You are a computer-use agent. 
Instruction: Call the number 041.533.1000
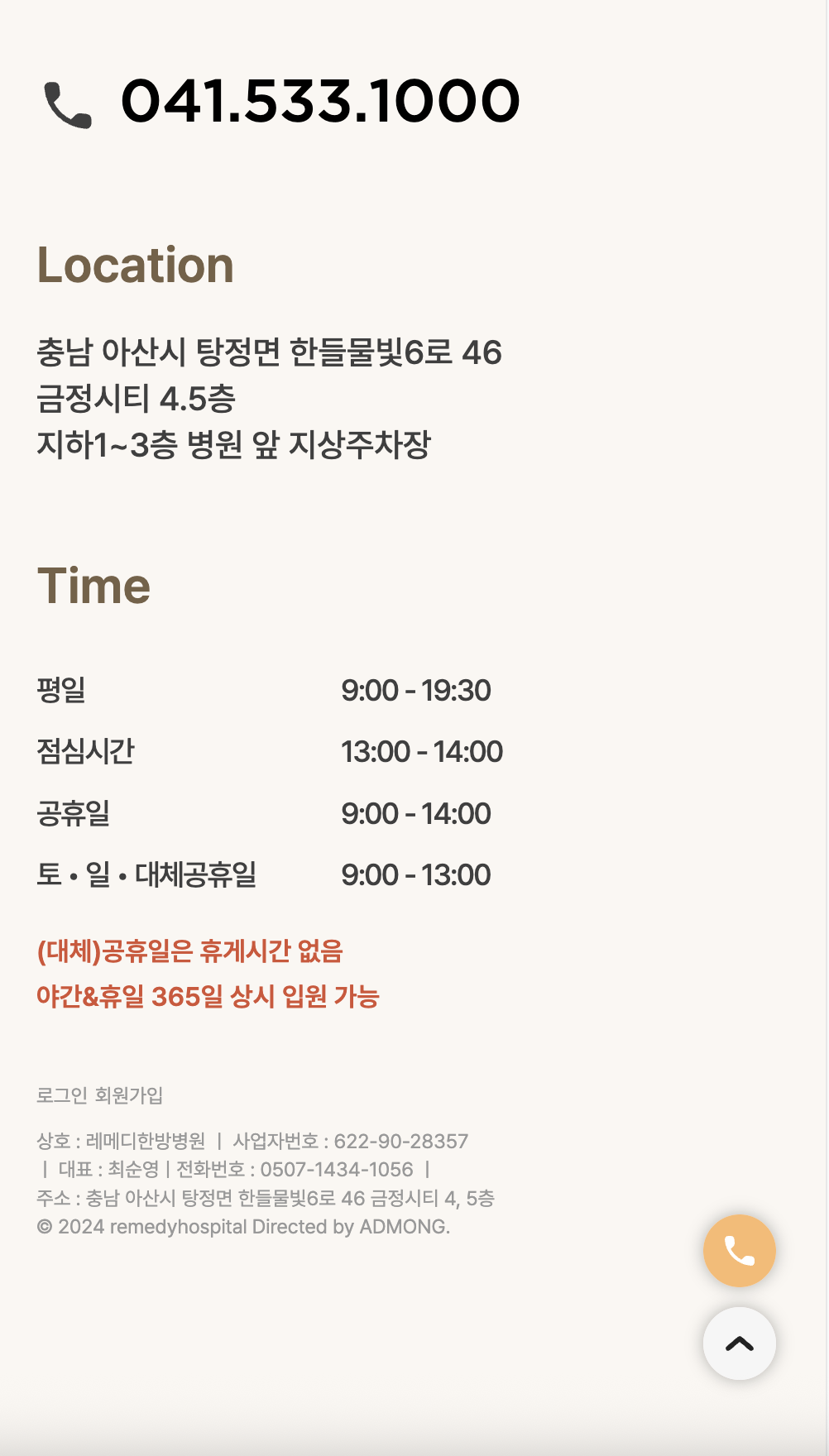coord(319,102)
